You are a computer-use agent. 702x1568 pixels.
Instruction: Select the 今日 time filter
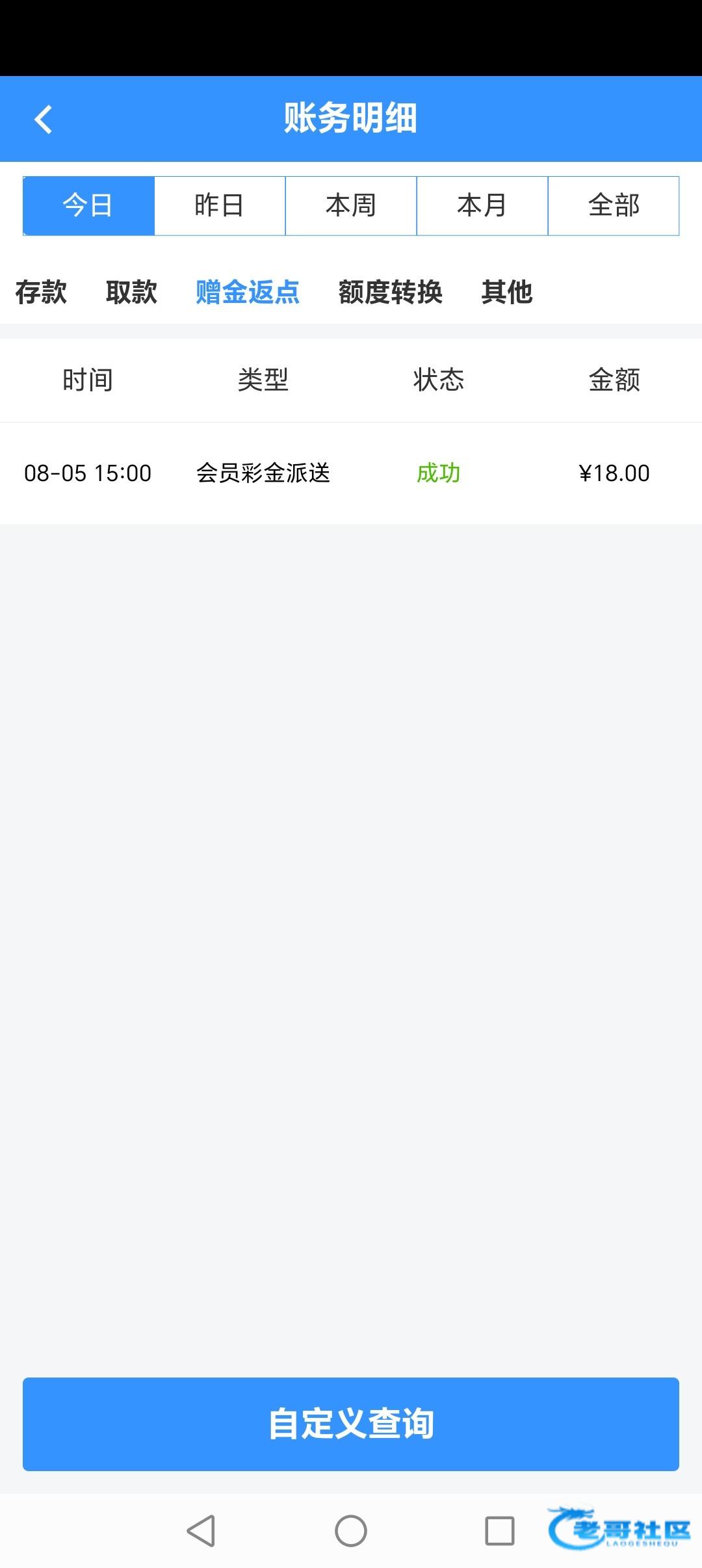88,205
